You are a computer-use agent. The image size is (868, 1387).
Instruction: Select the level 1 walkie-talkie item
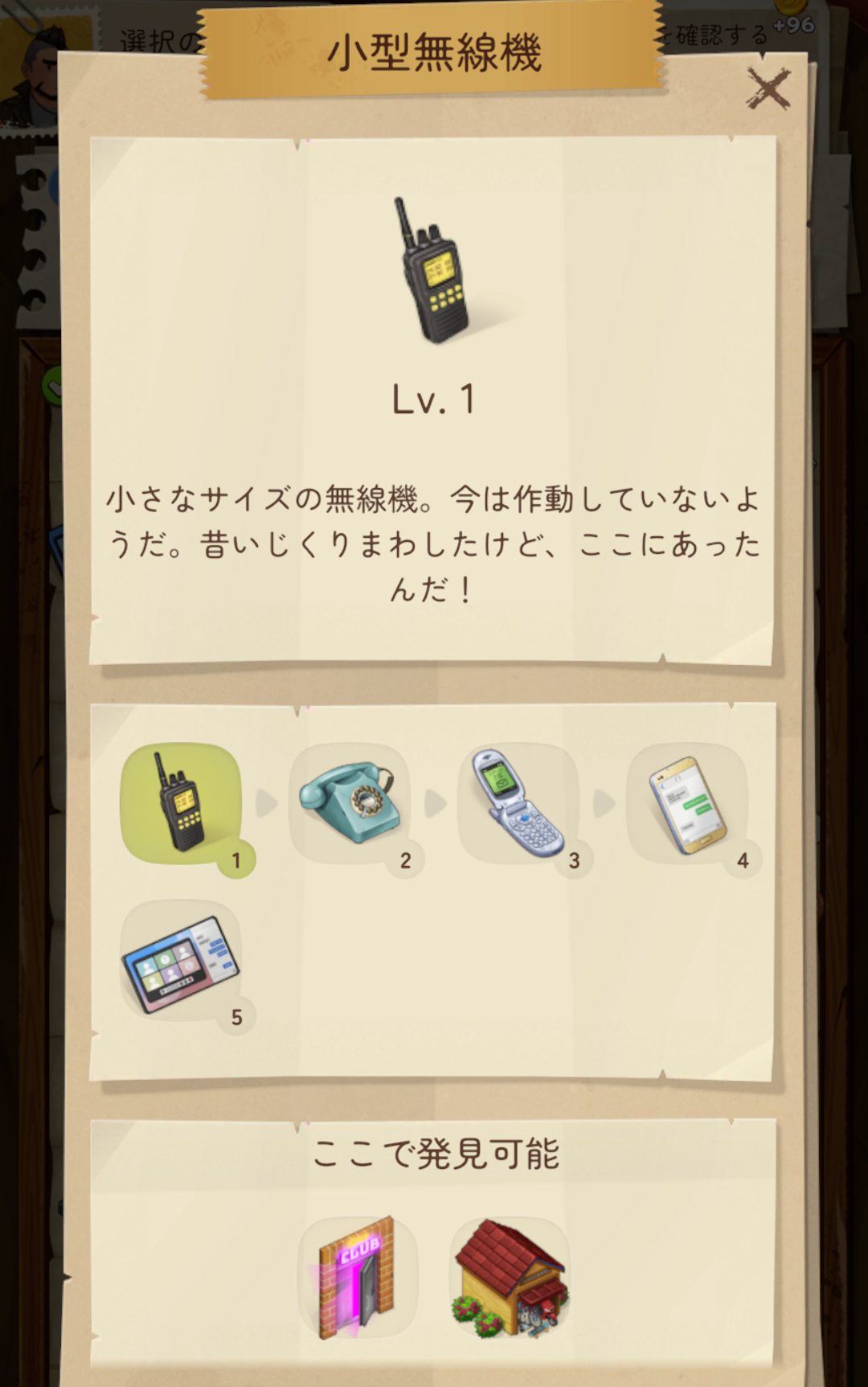click(x=181, y=803)
